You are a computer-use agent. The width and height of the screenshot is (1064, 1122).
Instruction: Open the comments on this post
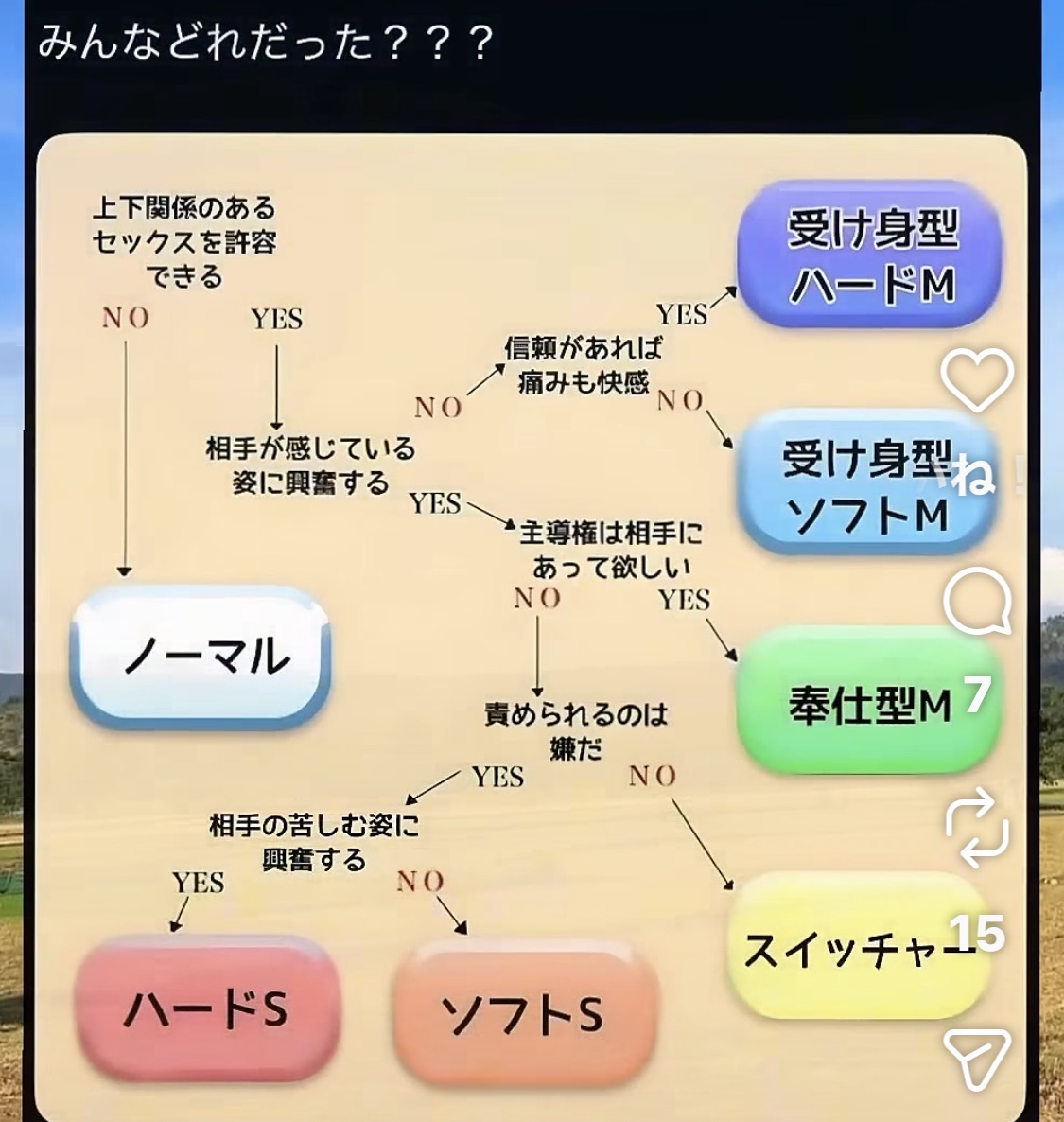[977, 604]
